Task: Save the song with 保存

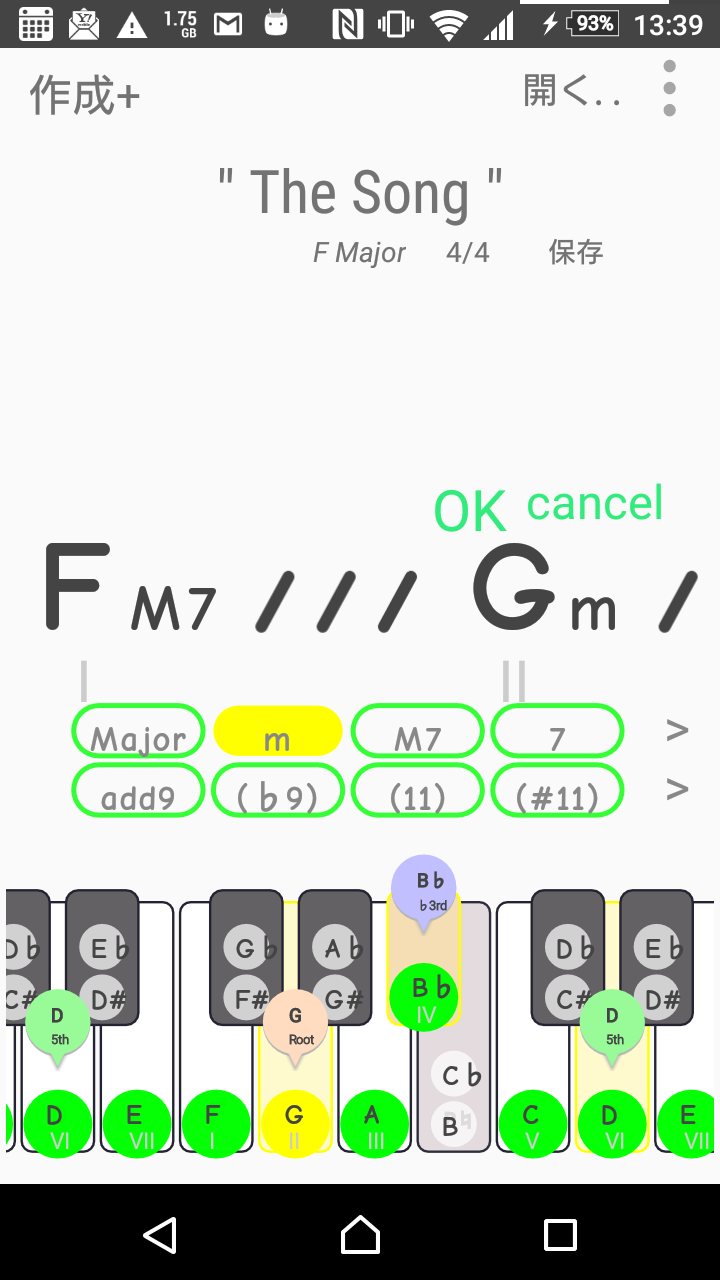Action: 576,252
